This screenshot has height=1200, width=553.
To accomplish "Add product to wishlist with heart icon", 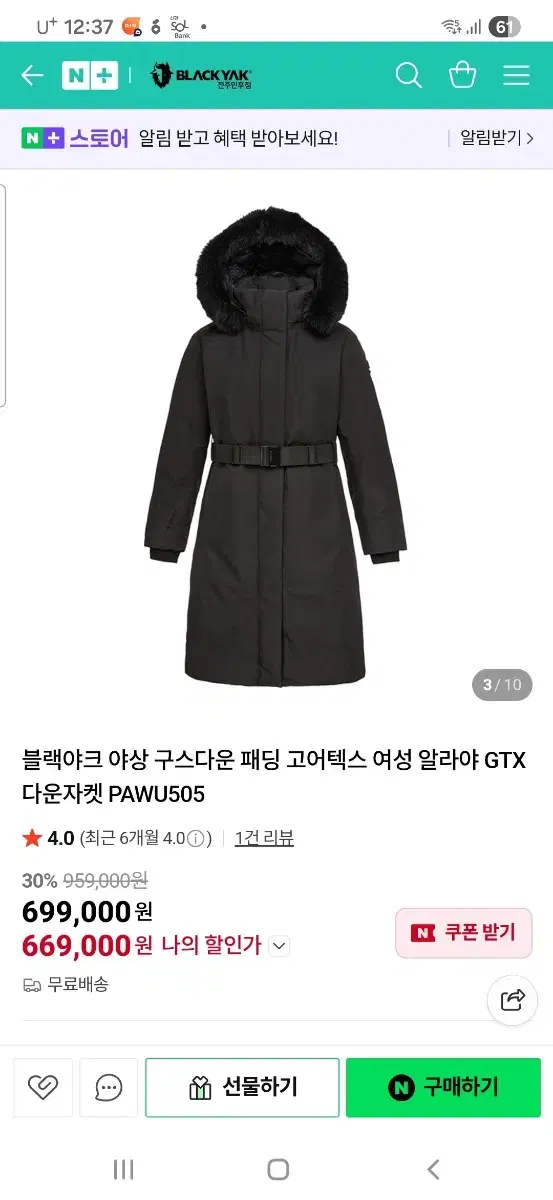I will (x=43, y=1087).
